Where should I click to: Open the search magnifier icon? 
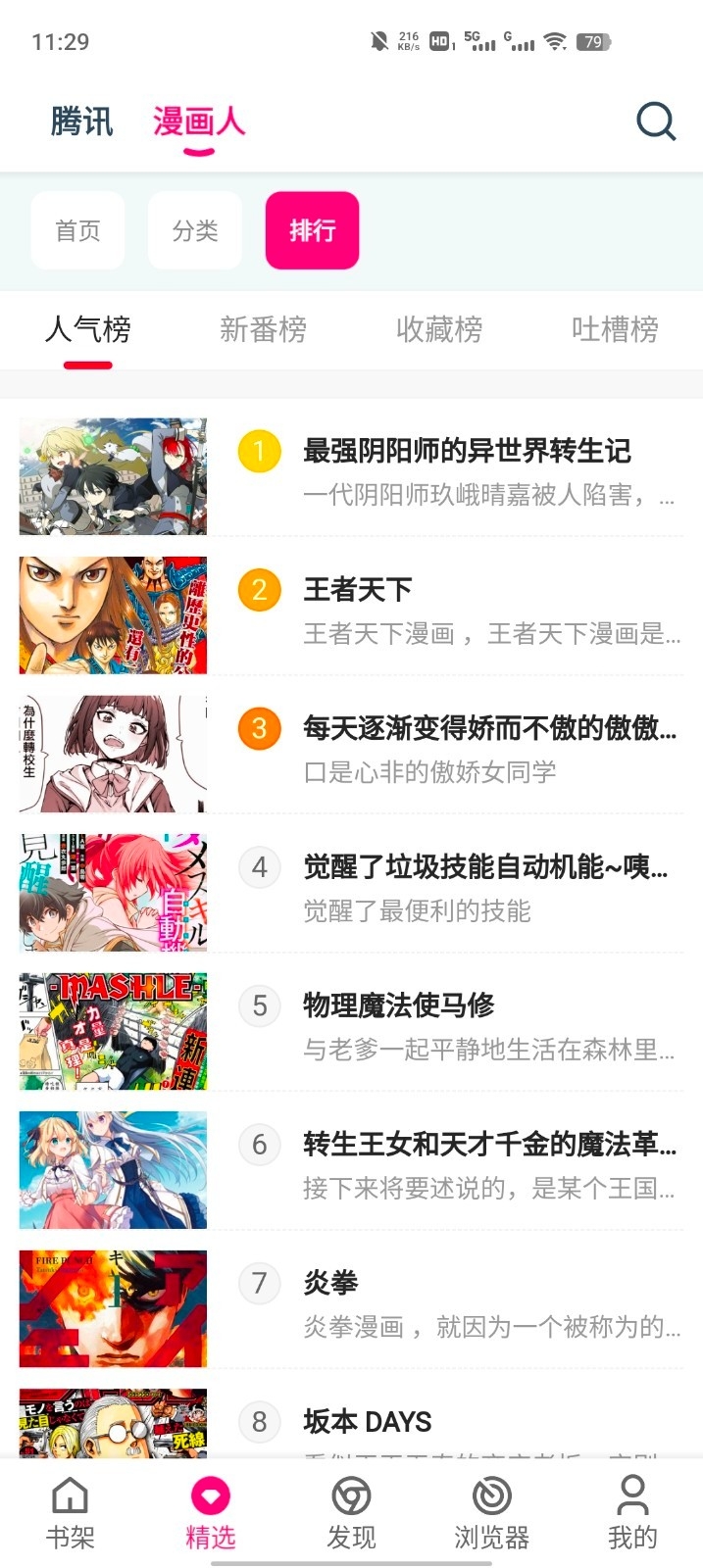click(656, 122)
